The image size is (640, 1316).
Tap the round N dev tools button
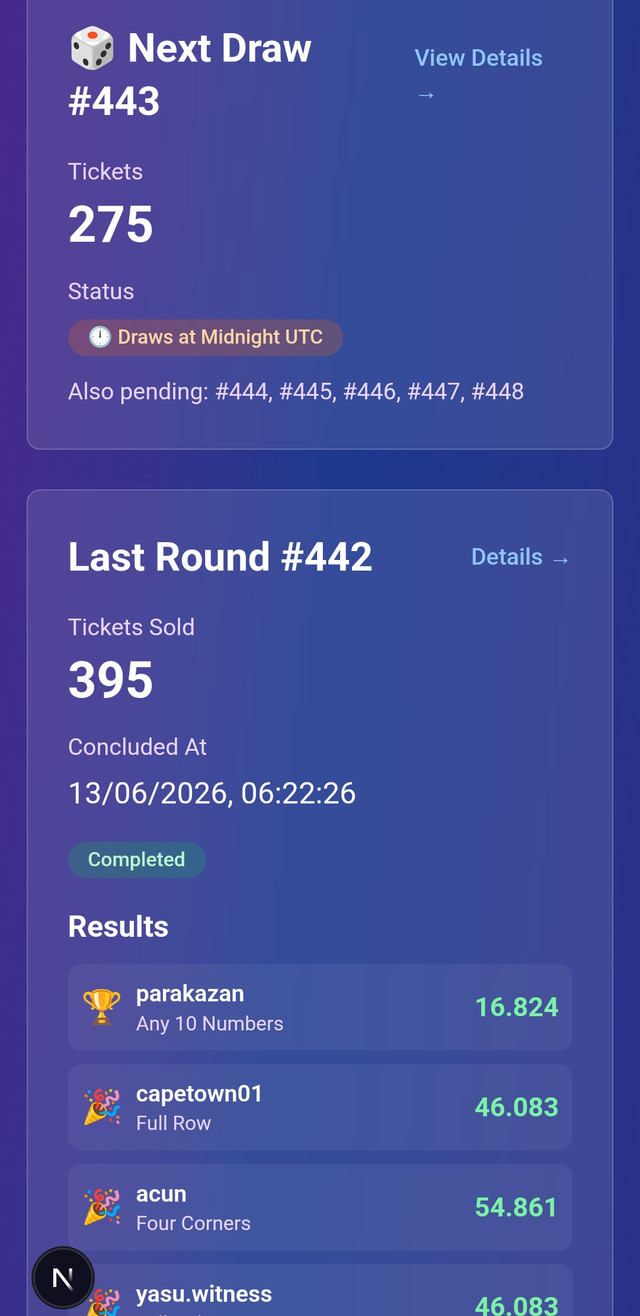(63, 1277)
